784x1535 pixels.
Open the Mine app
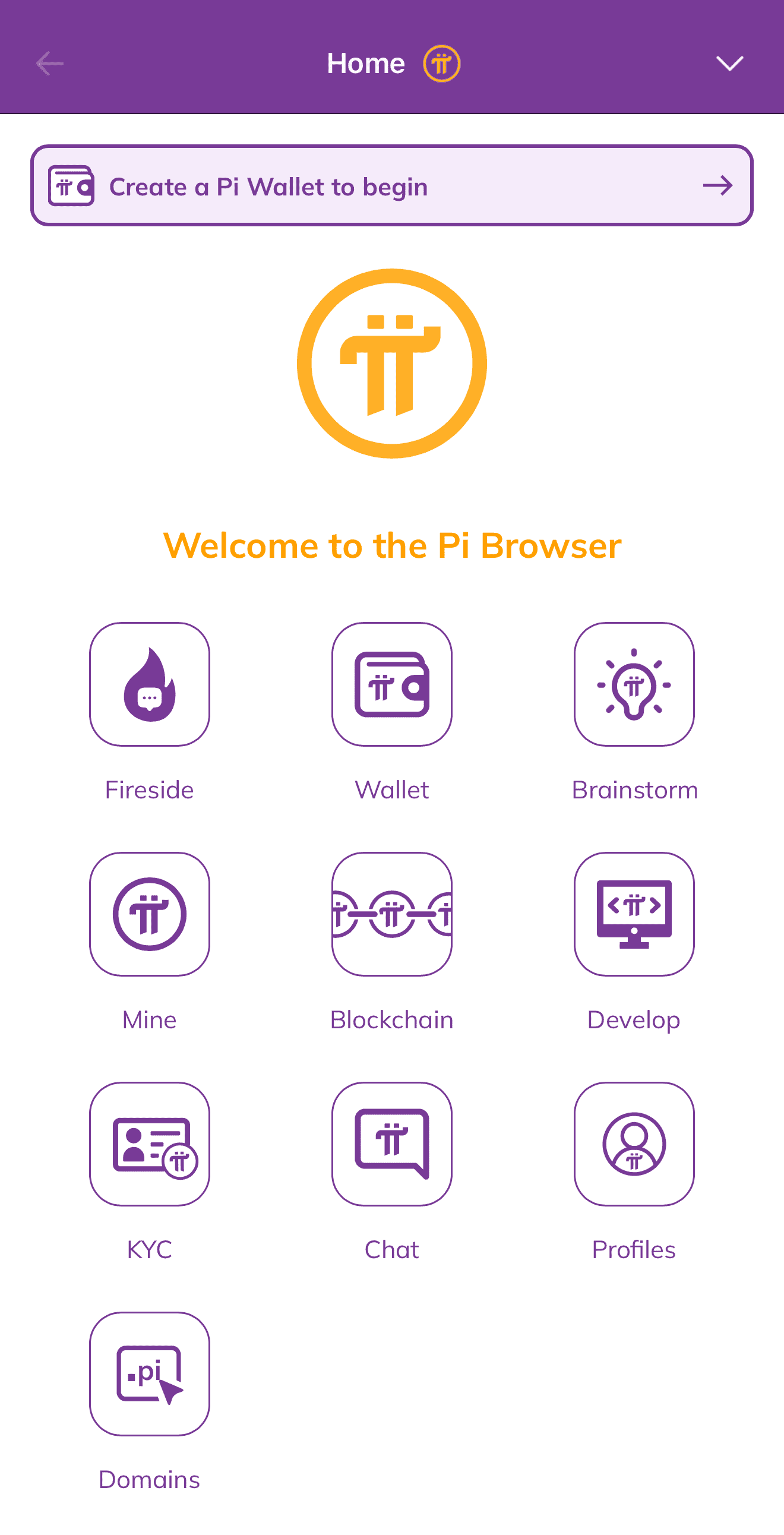coord(150,914)
